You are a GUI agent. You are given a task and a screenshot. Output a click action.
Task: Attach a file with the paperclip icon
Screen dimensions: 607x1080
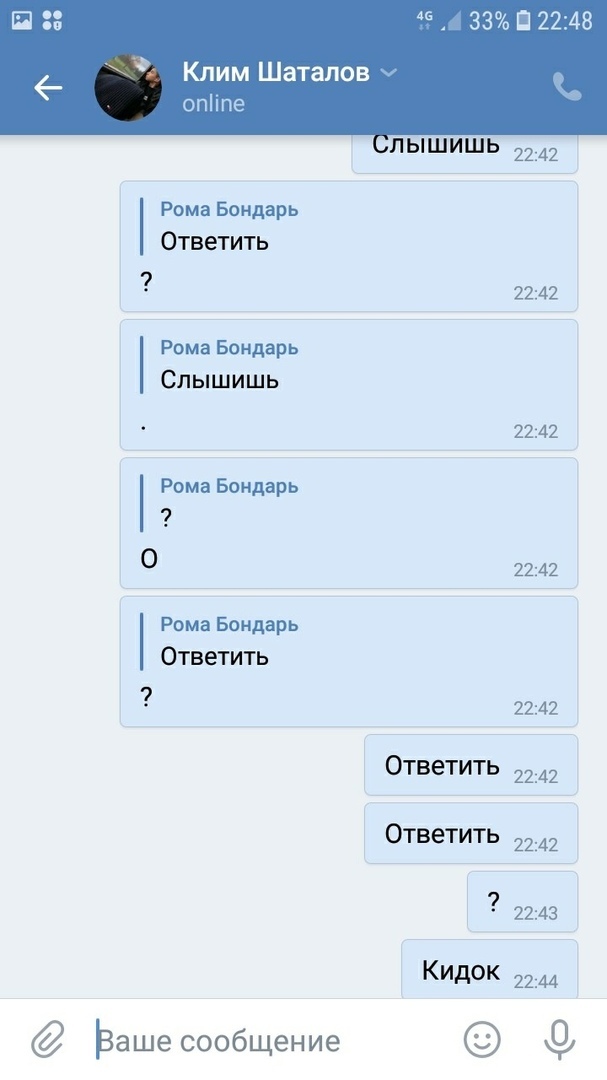pos(47,1040)
